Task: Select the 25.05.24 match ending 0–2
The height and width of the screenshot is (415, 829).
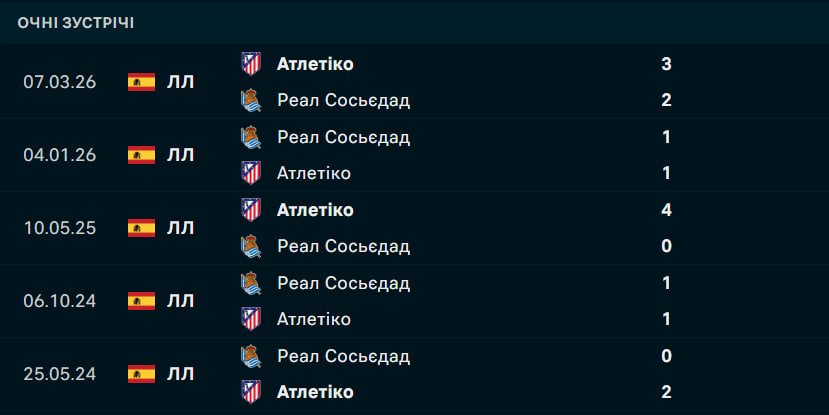Action: [414, 374]
